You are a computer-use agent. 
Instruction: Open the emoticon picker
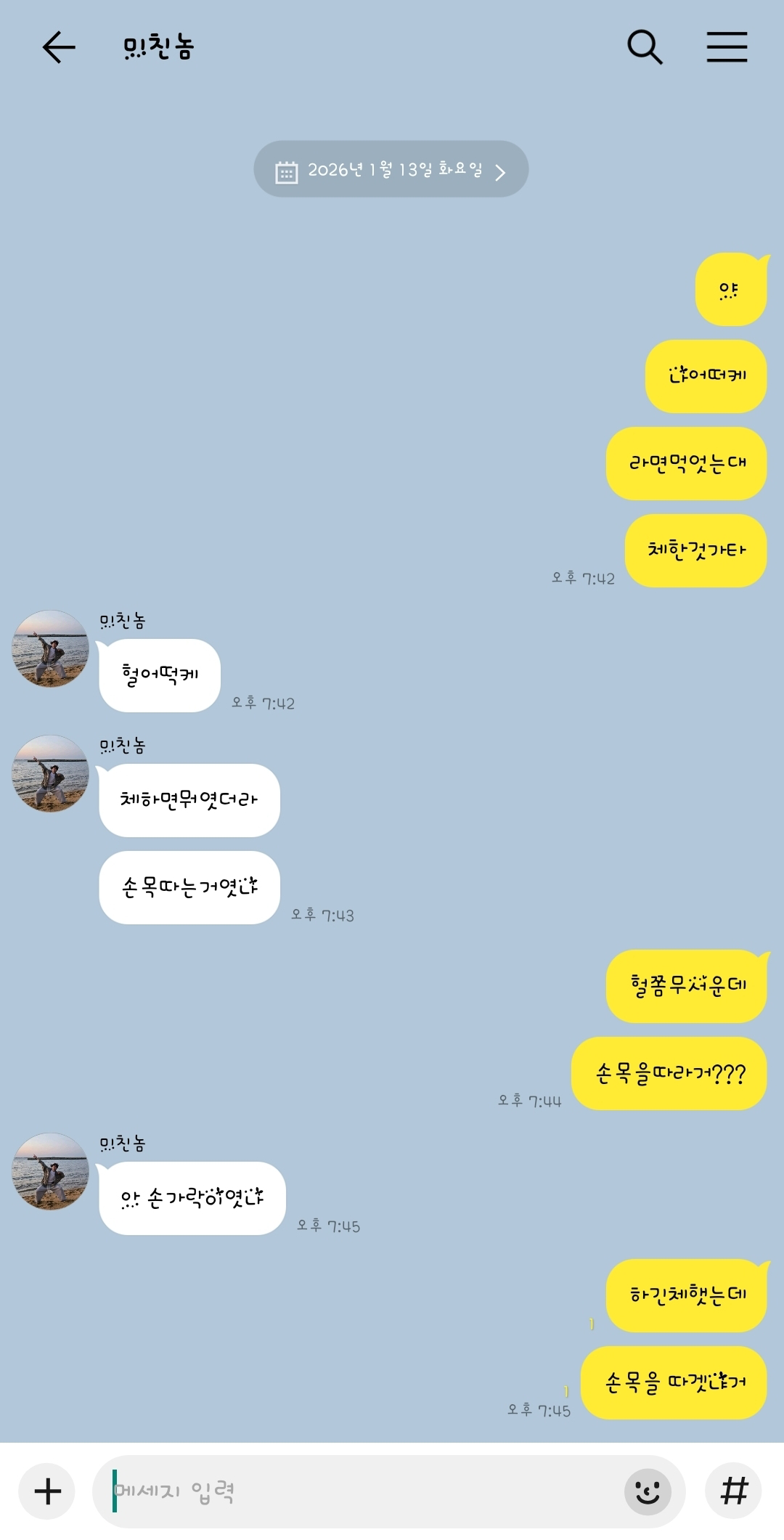(x=647, y=1492)
